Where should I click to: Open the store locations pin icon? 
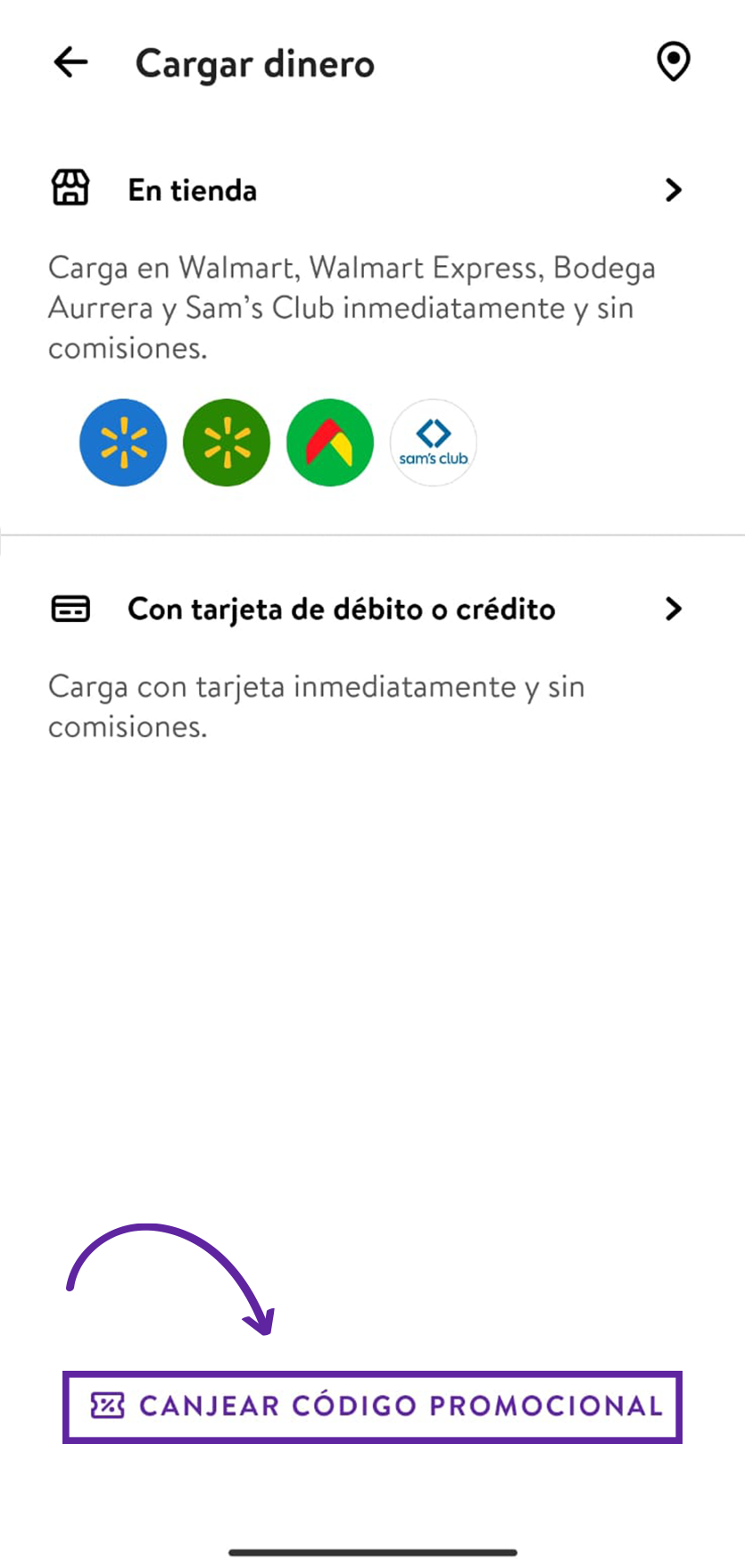[673, 62]
